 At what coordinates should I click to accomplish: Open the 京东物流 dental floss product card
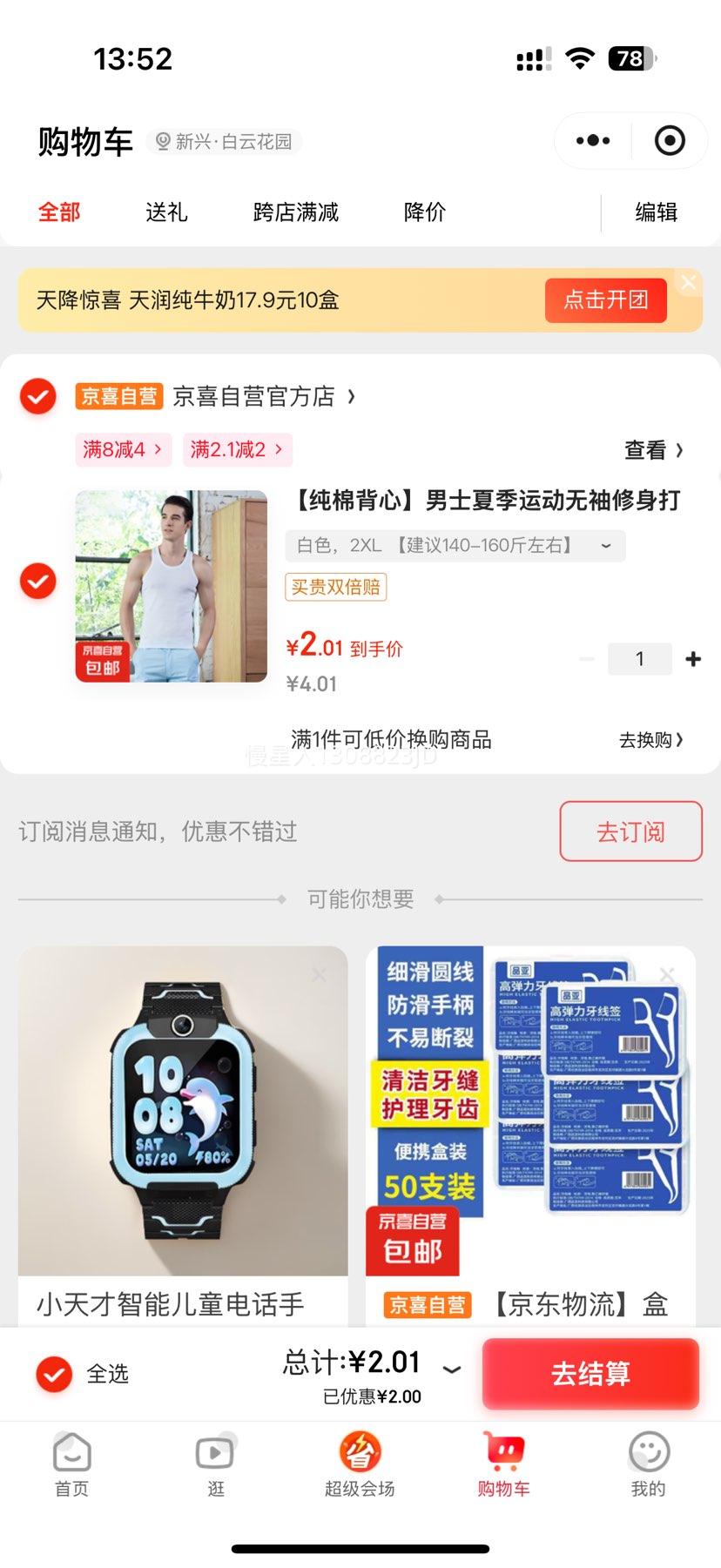(530, 1136)
